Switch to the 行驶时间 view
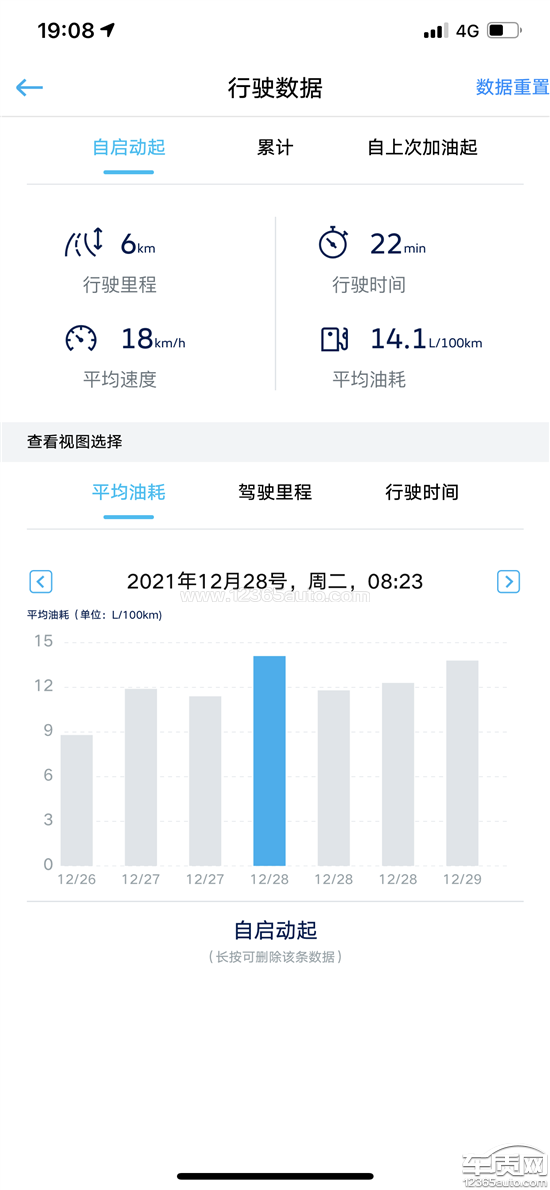 point(422,493)
